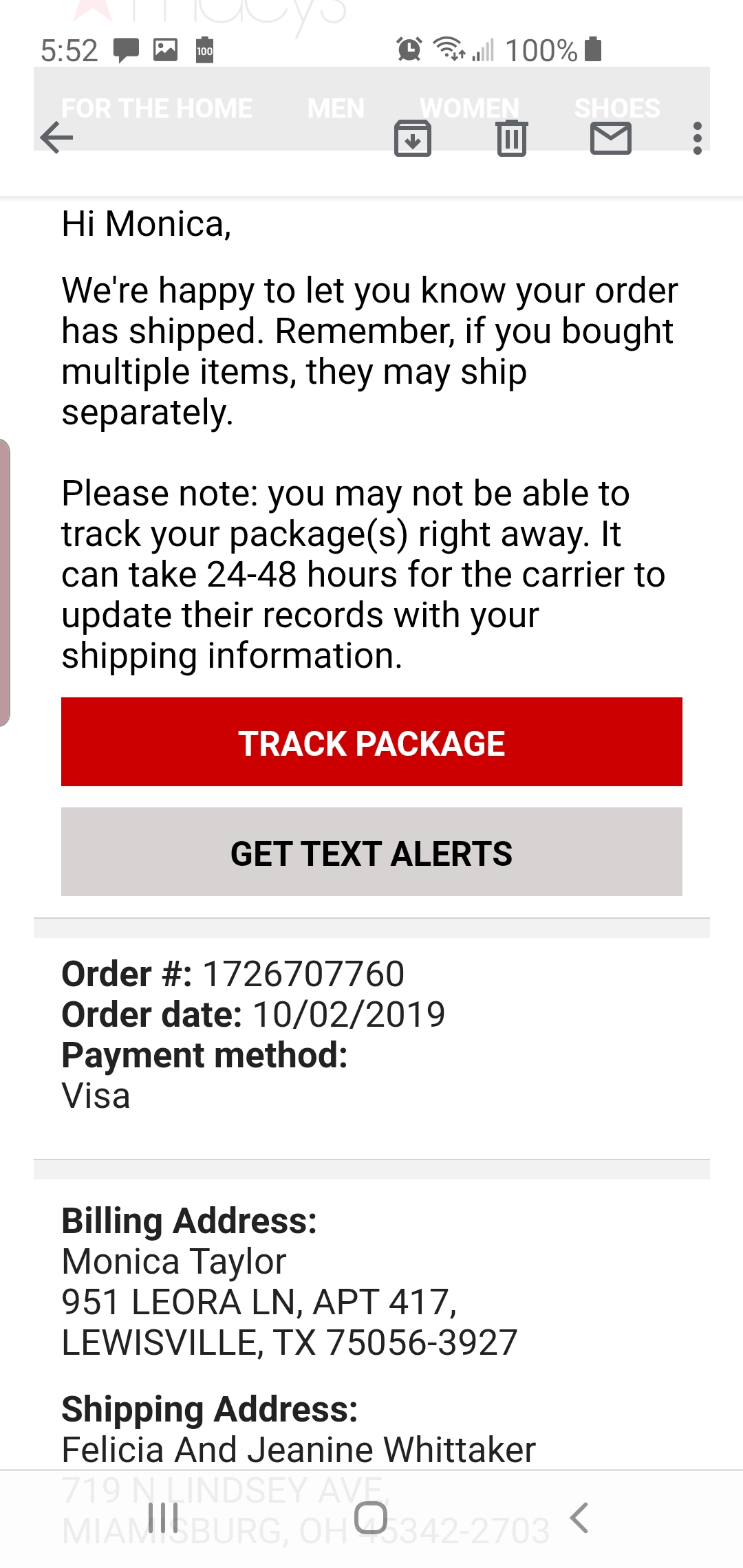Archive this email
743x1568 pixels.
[x=412, y=138]
